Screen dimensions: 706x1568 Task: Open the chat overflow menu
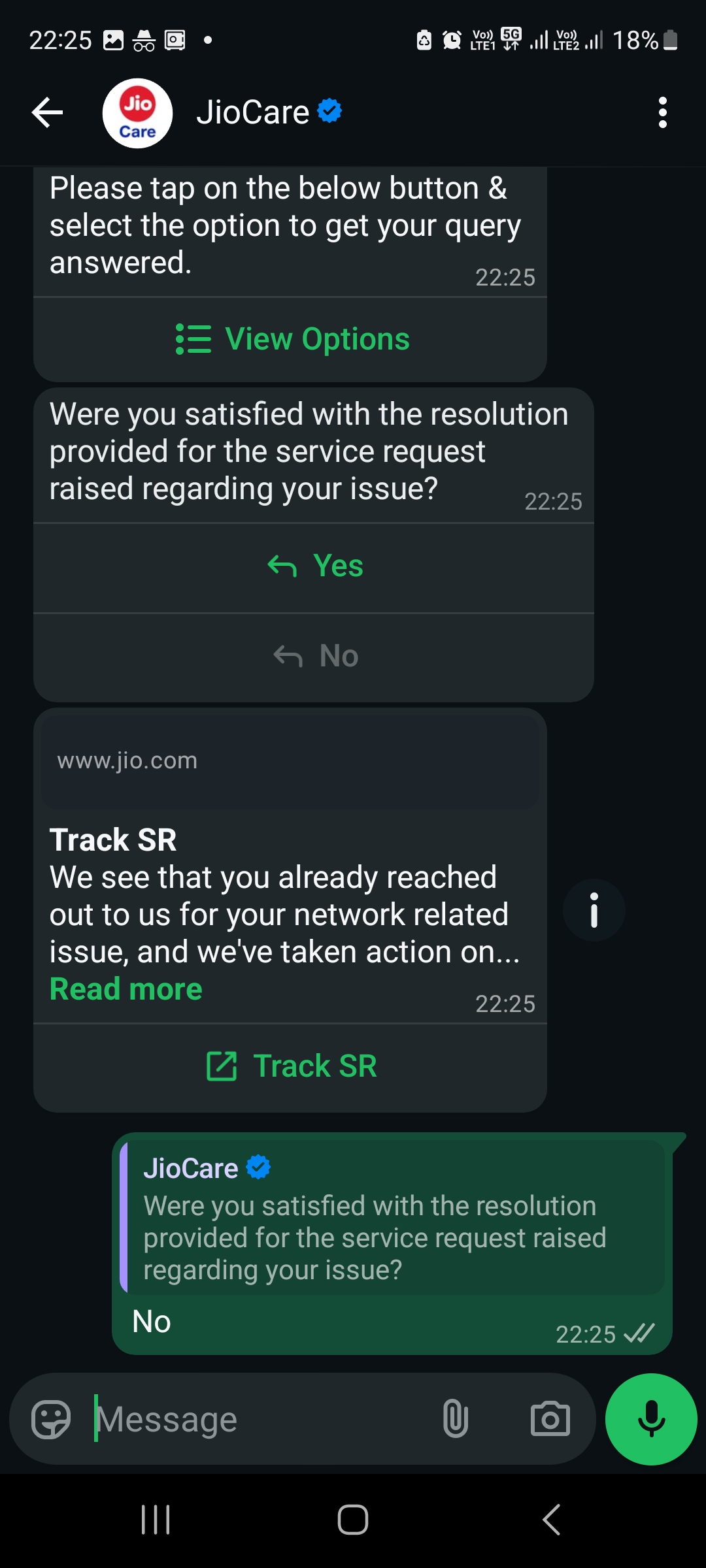click(x=662, y=113)
